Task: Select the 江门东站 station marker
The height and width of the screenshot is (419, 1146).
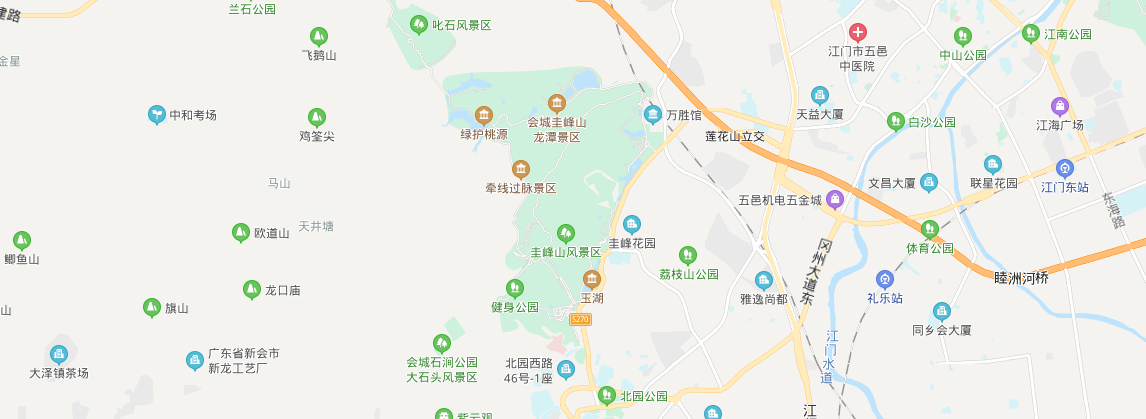Action: click(x=1065, y=169)
